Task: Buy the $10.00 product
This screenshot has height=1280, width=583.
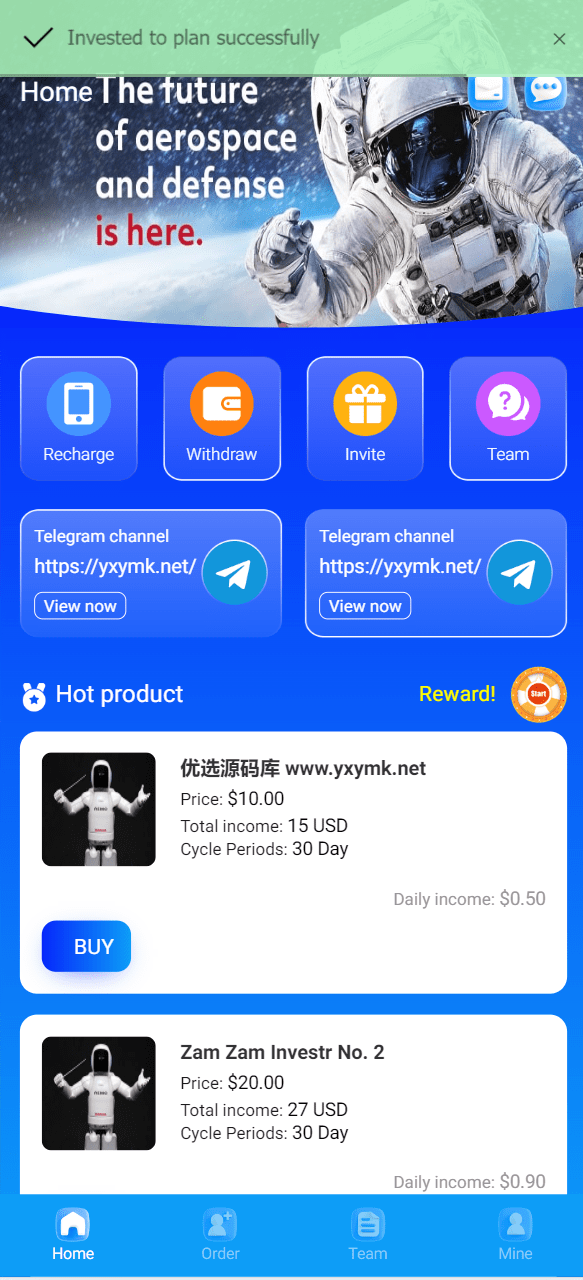Action: point(86,946)
